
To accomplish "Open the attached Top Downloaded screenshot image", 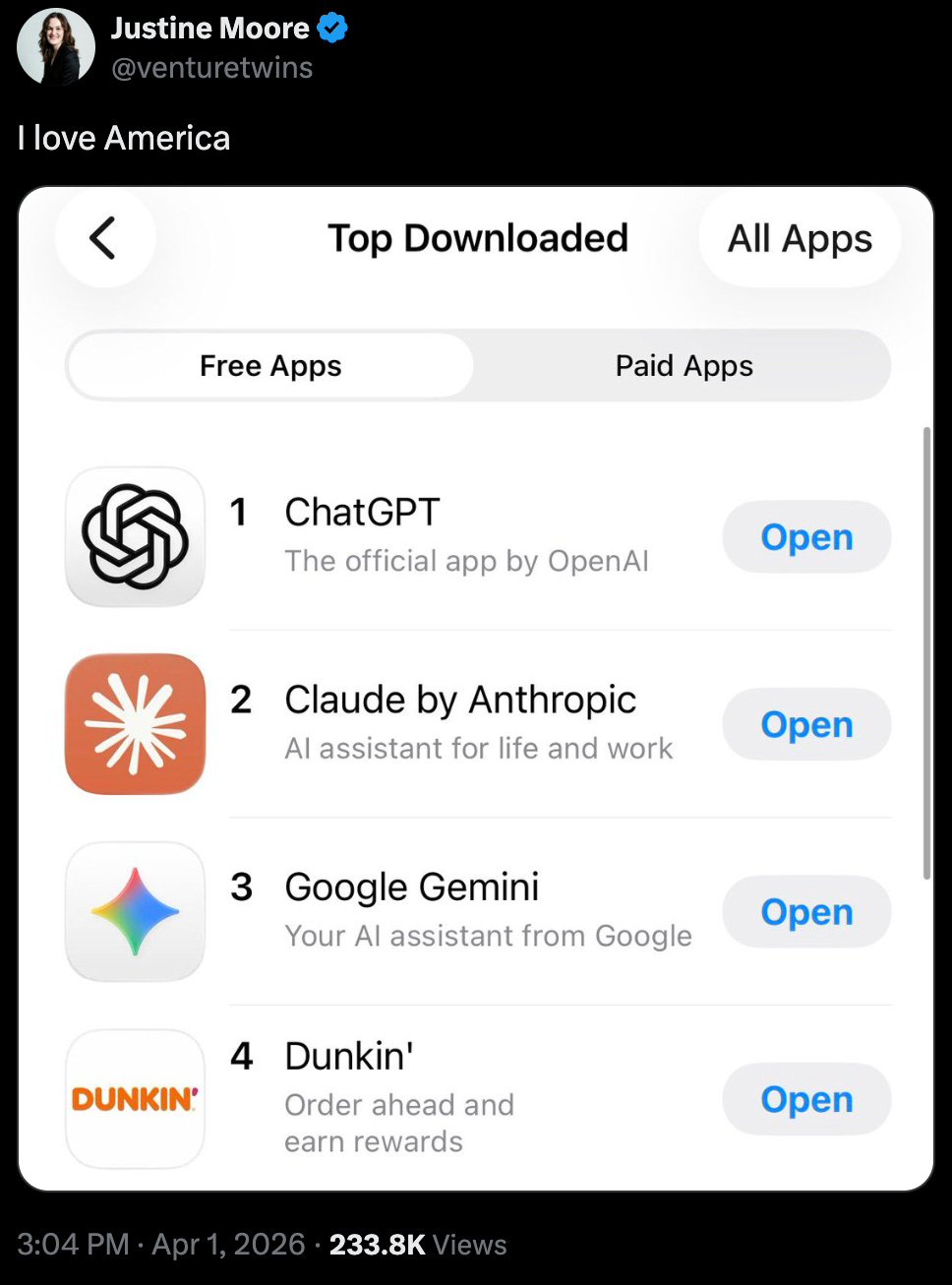I will (x=476, y=689).
